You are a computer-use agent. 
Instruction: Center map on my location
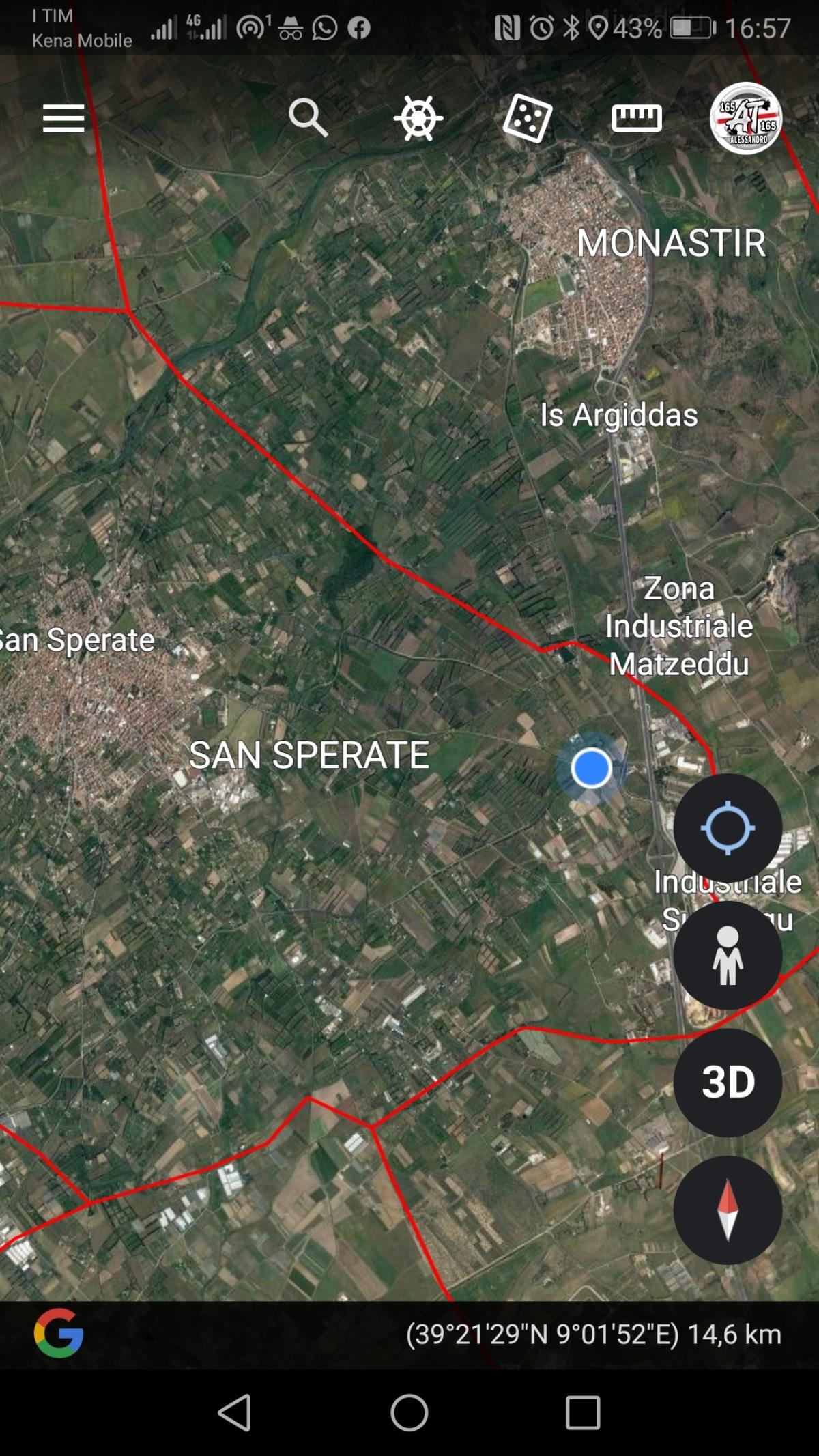[728, 827]
